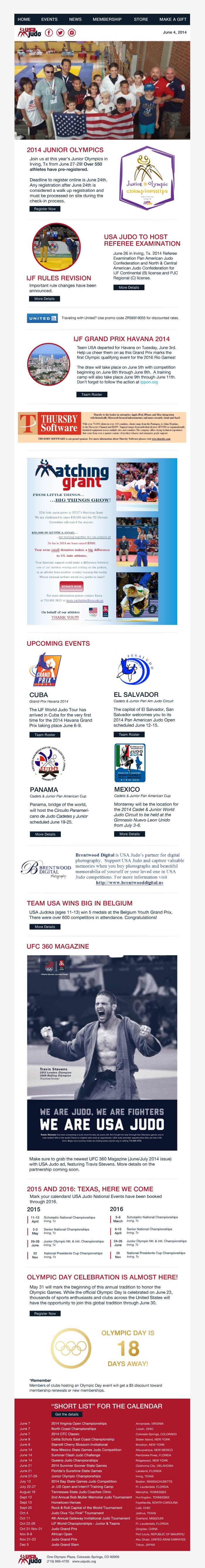Read More Details on Team USA's Belgium wins

tap(45, 927)
